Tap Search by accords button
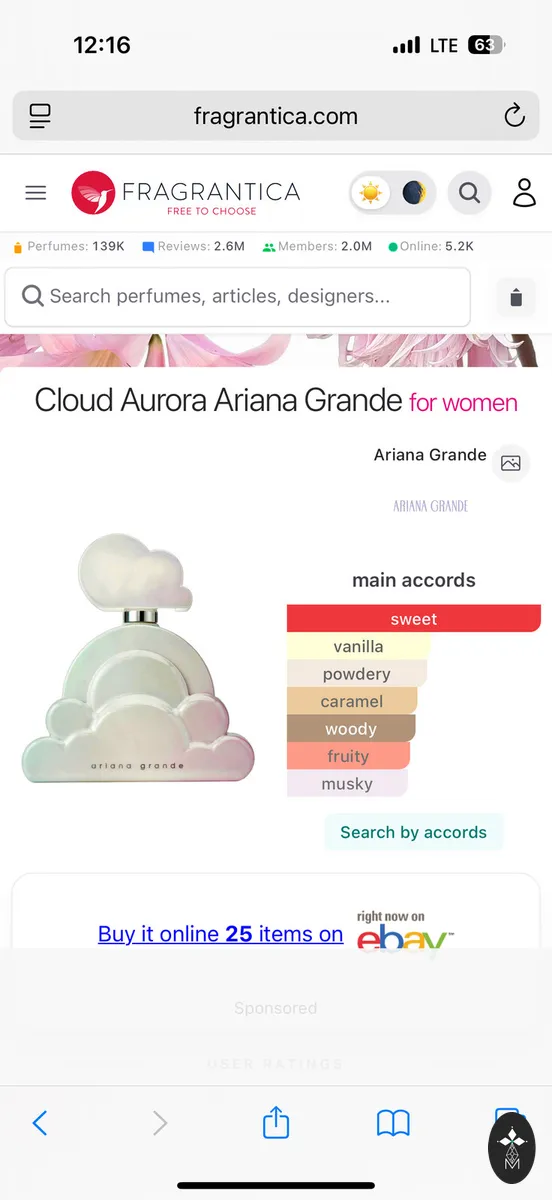The width and height of the screenshot is (552, 1200). point(414,832)
